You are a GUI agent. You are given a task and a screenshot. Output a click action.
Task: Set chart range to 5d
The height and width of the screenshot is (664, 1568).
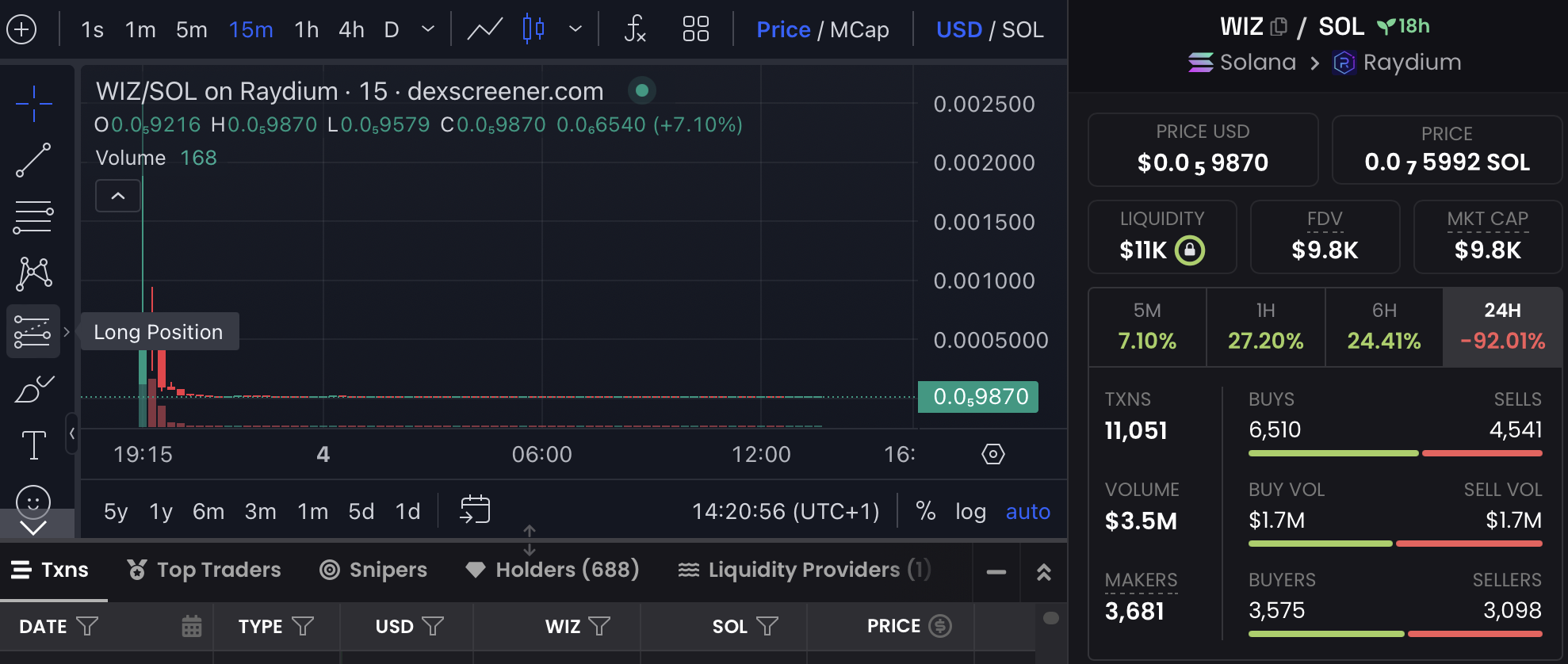[361, 512]
